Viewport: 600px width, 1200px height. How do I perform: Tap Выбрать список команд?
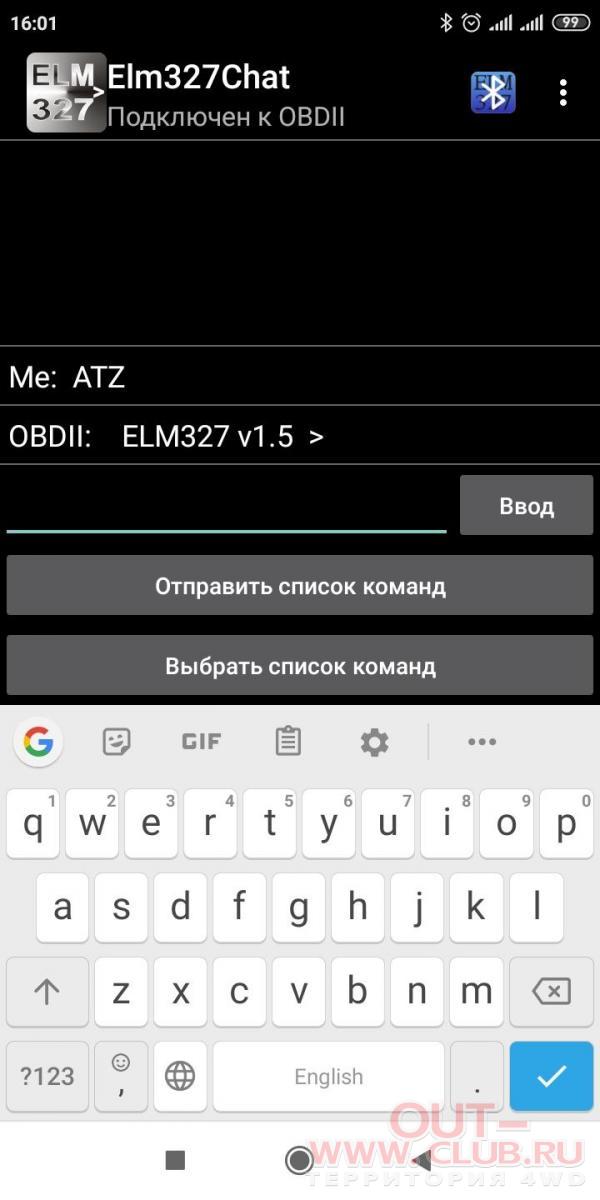point(300,666)
